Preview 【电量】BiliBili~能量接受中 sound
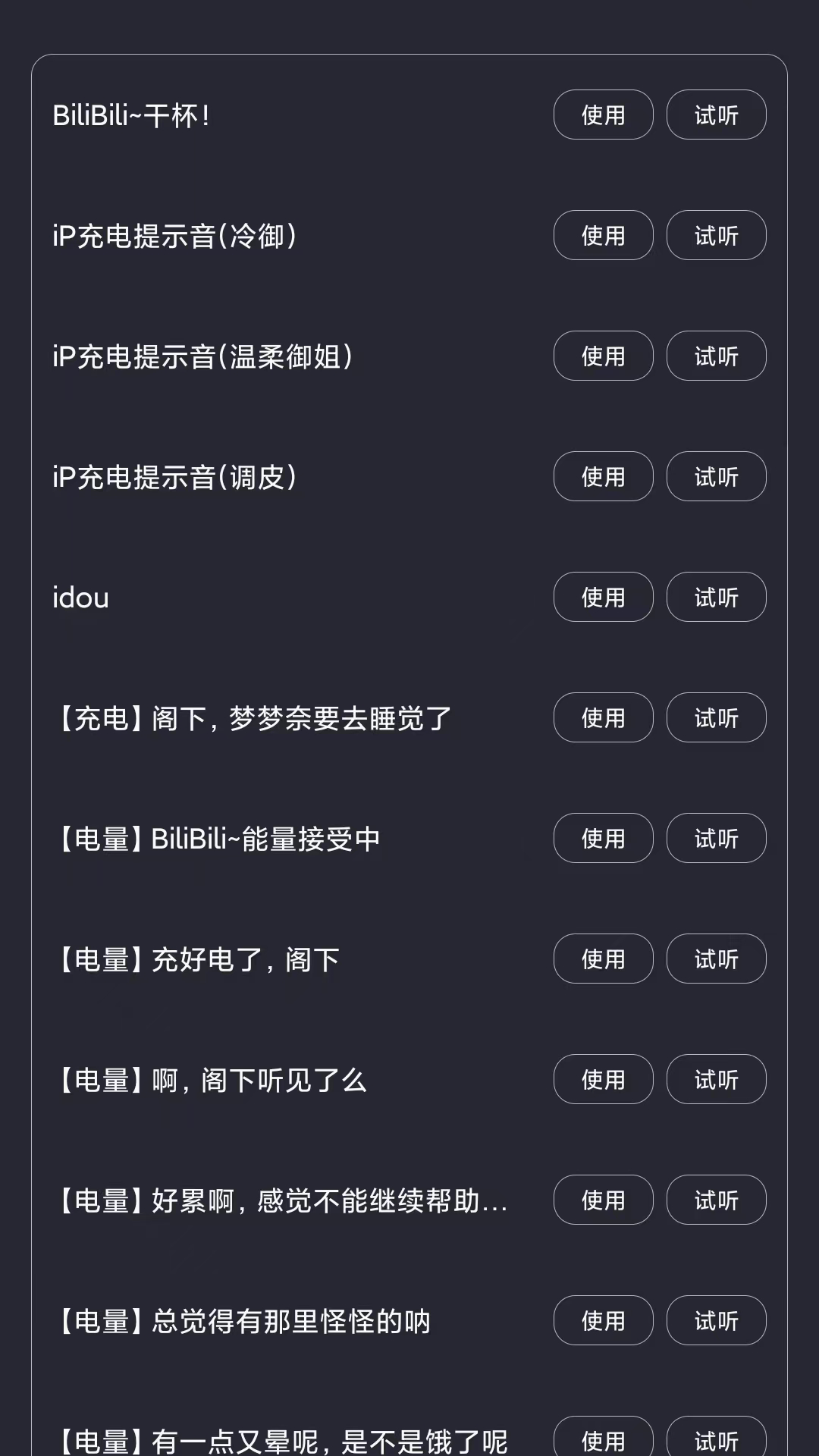The width and height of the screenshot is (819, 1456). pos(716,839)
